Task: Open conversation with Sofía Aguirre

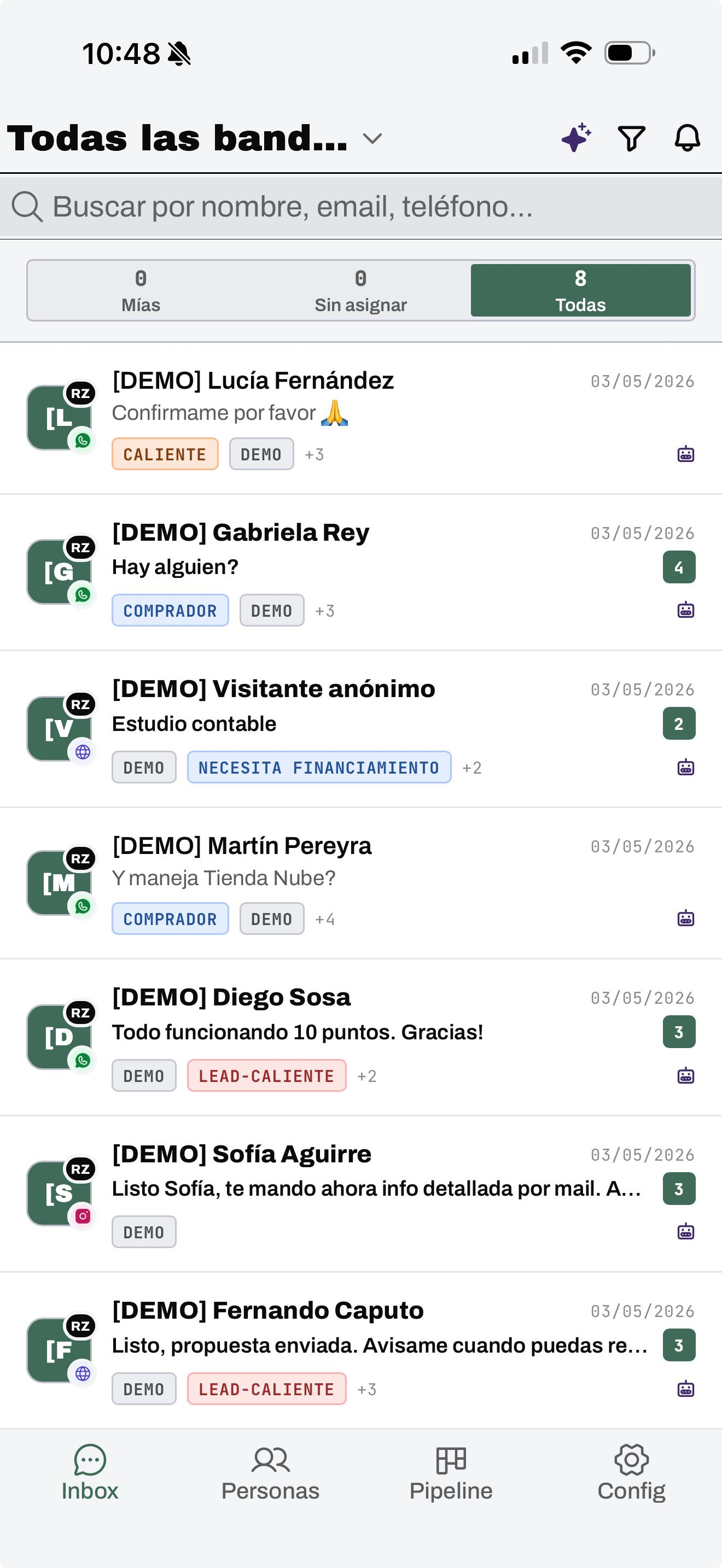Action: 361,1193
